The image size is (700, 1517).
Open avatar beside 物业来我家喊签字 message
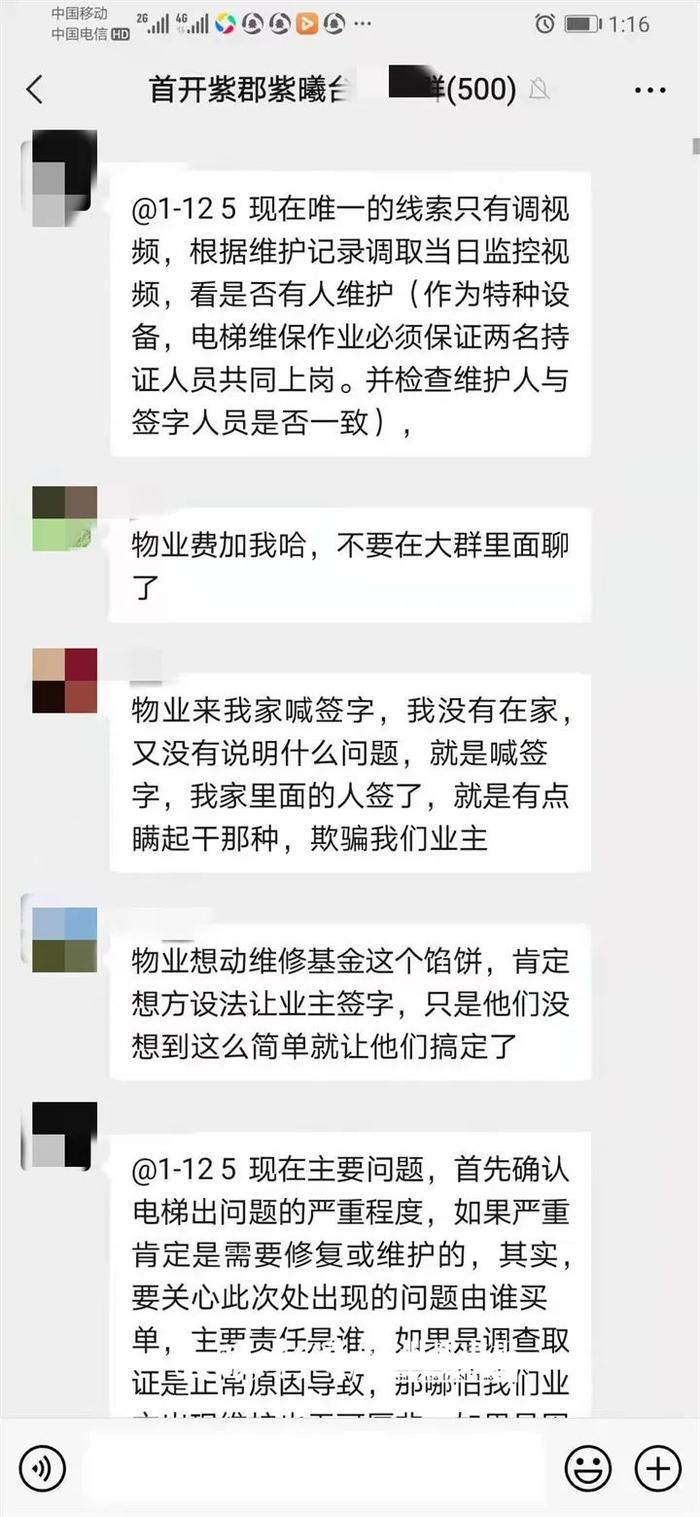(x=64, y=681)
